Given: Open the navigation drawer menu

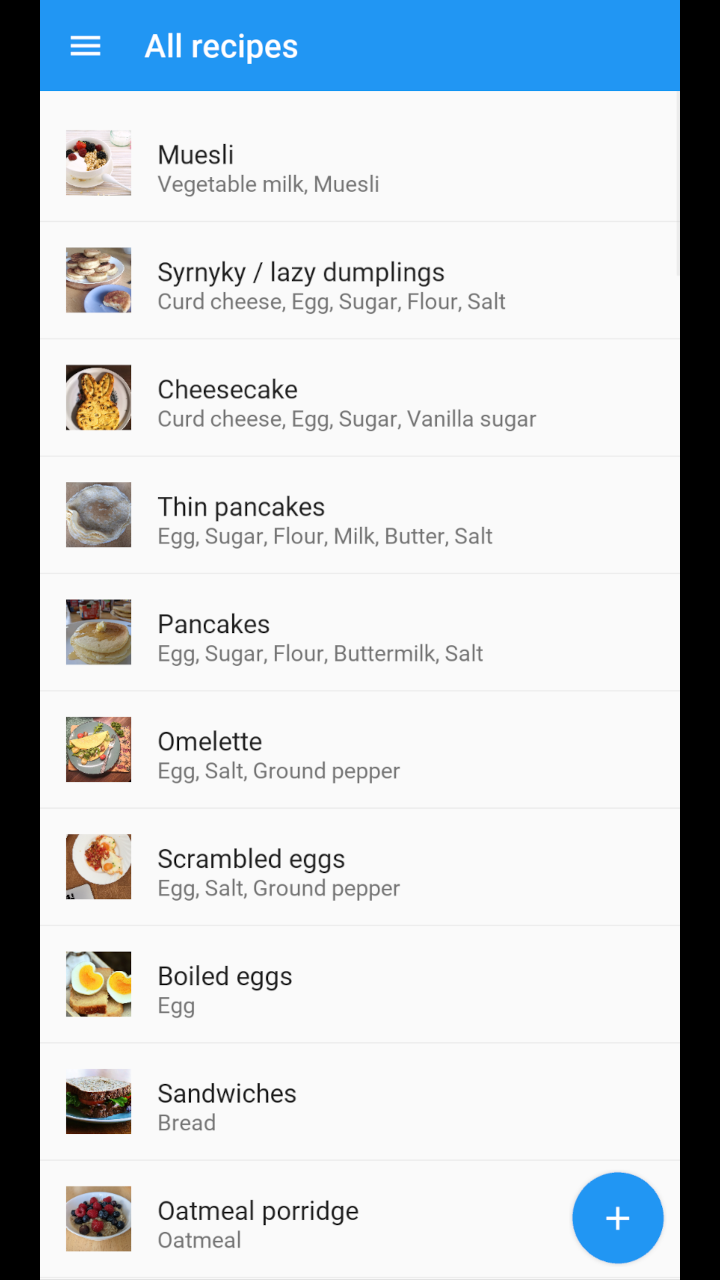Looking at the screenshot, I should coord(85,45).
